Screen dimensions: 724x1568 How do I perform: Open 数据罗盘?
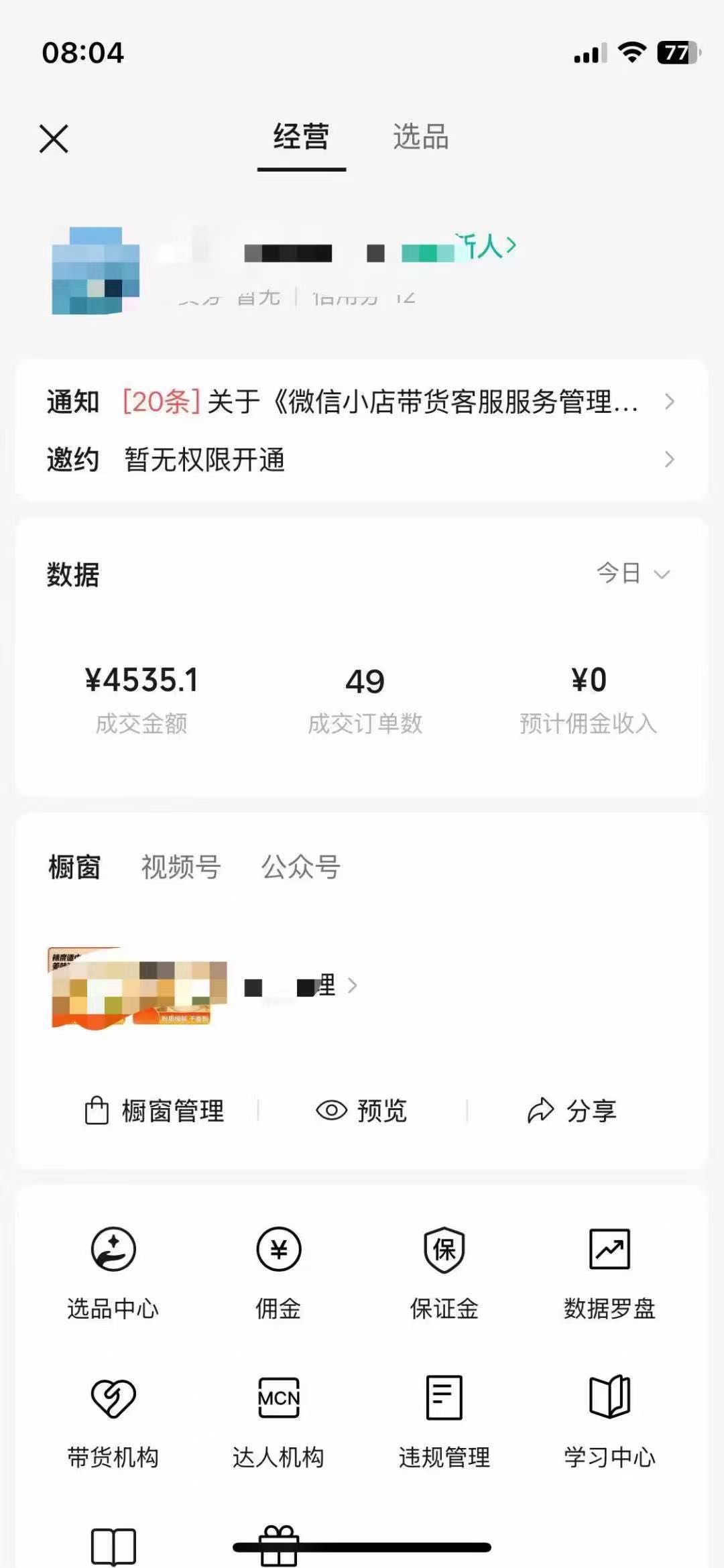point(609,1270)
